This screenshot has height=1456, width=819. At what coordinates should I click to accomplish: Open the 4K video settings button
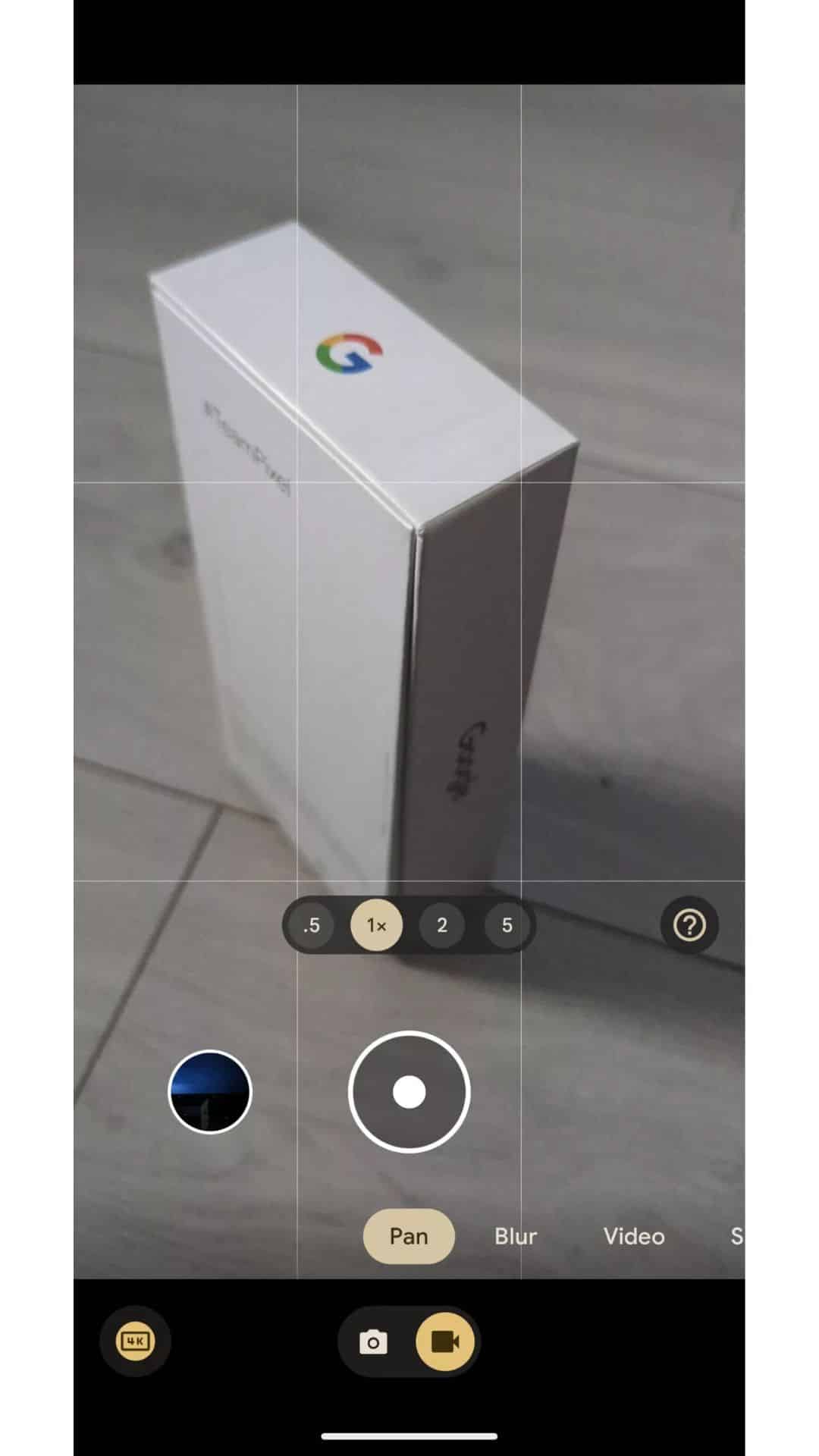tap(135, 1341)
